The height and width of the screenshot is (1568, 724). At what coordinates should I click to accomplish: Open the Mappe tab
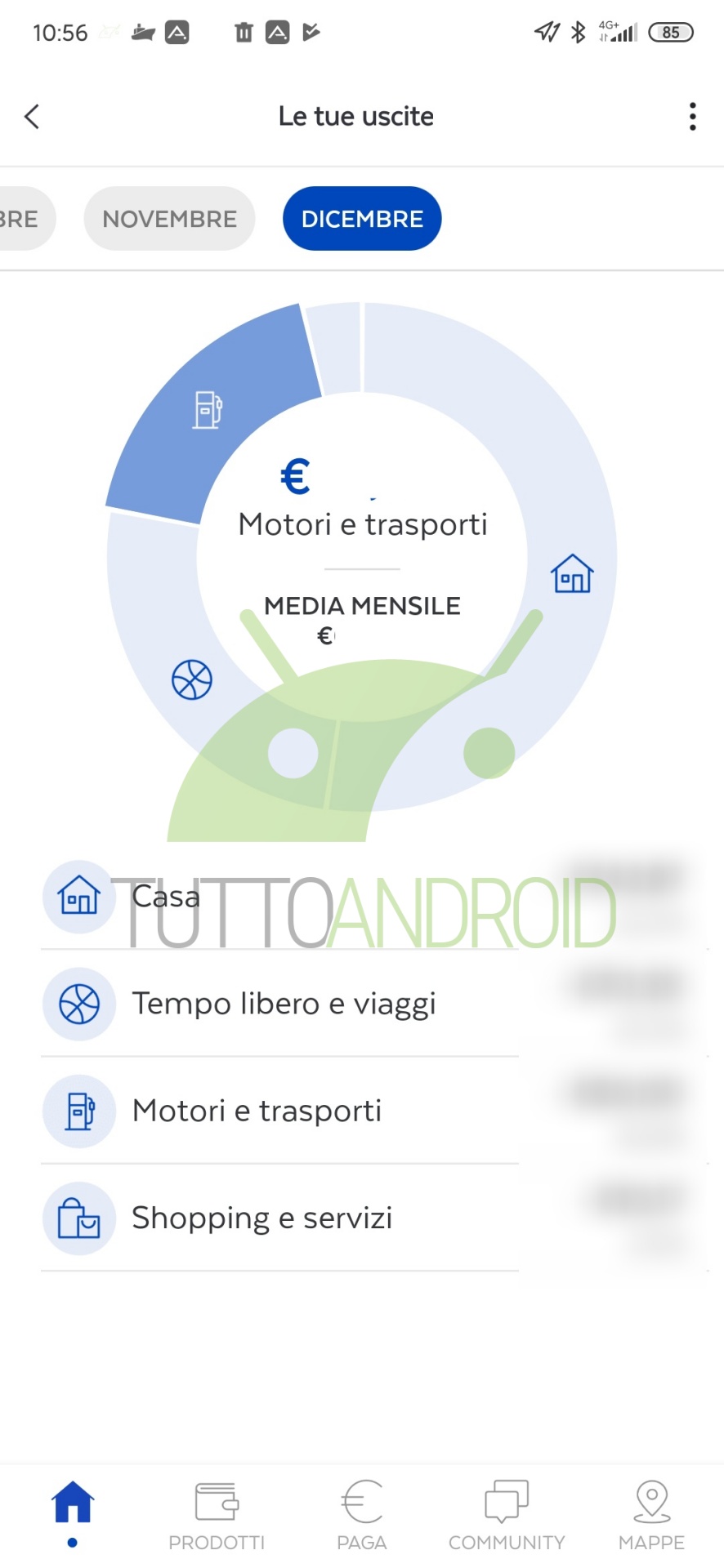click(x=651, y=1515)
